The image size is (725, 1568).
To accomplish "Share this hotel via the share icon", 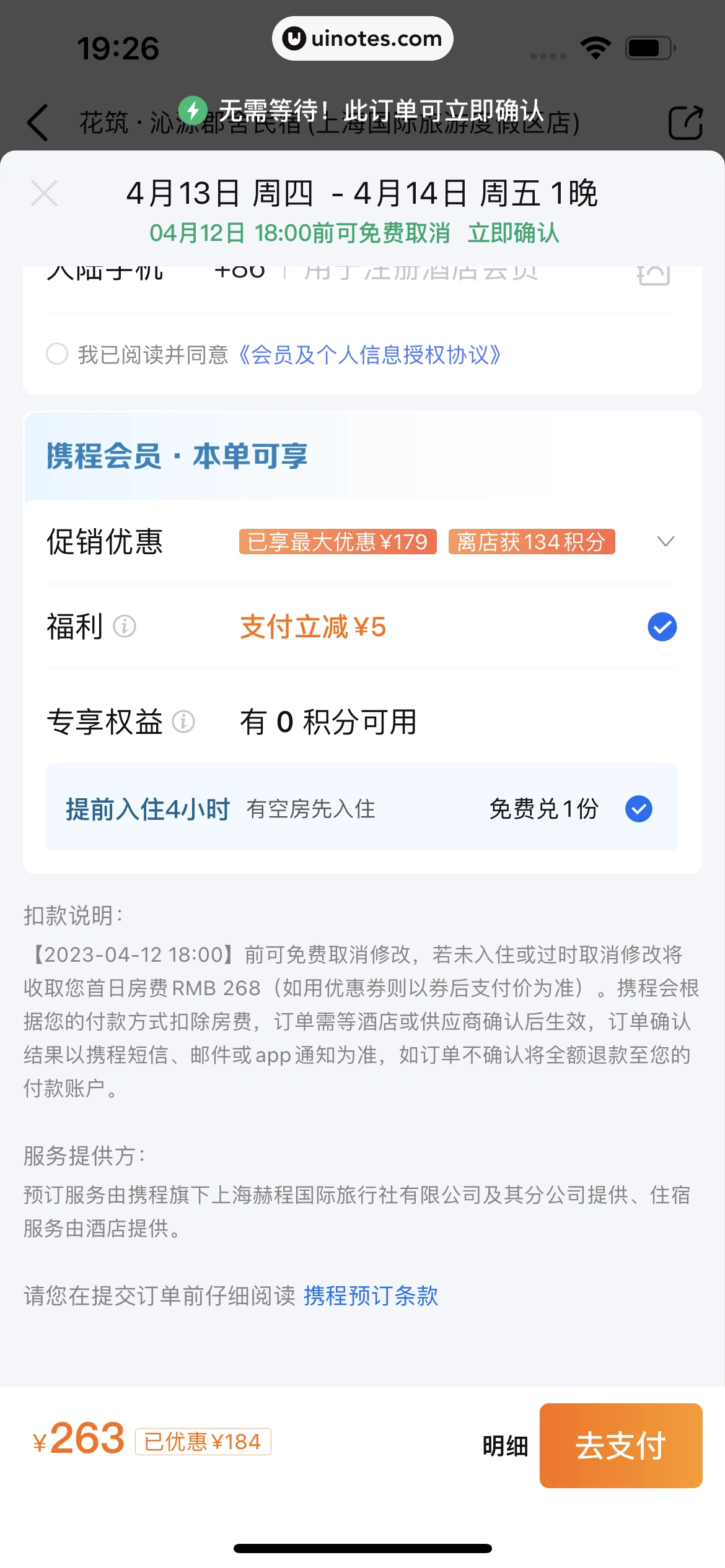I will click(x=685, y=123).
